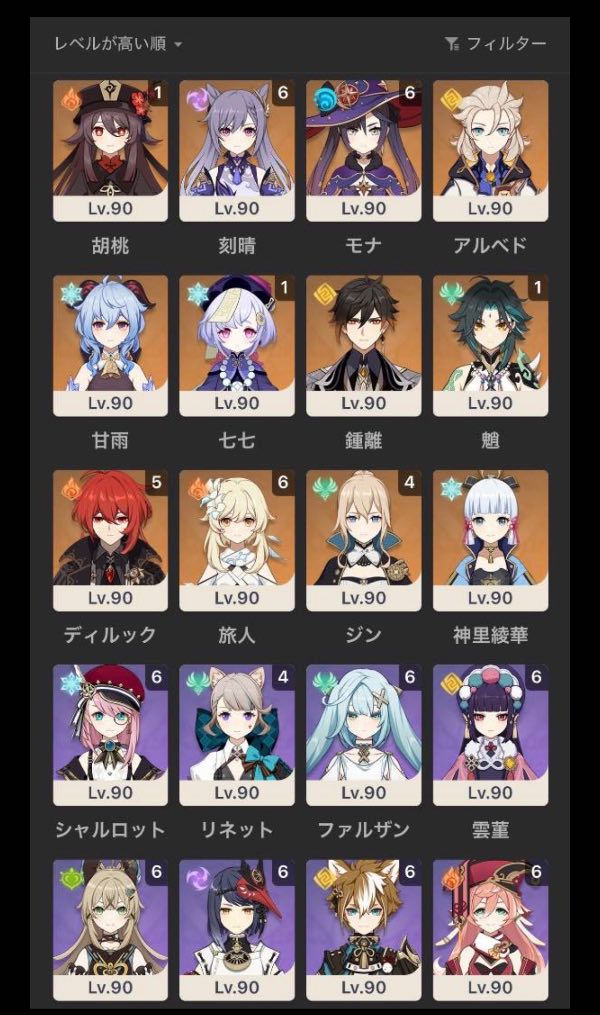
Task: Open the フィルター filter options
Action: point(496,44)
